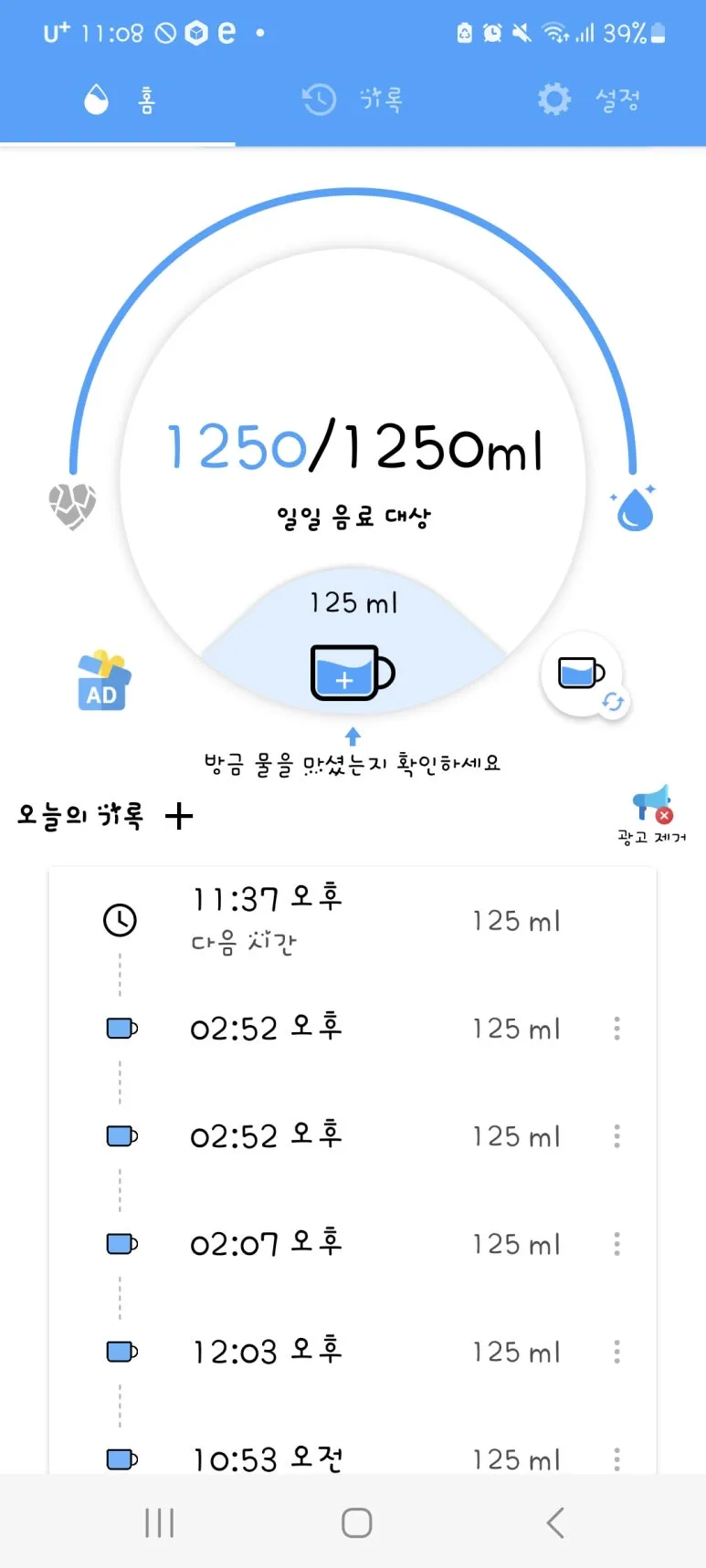The image size is (706, 1568).
Task: Tap the blue cup icon beside 02:07 entry
Action: pos(121,1242)
